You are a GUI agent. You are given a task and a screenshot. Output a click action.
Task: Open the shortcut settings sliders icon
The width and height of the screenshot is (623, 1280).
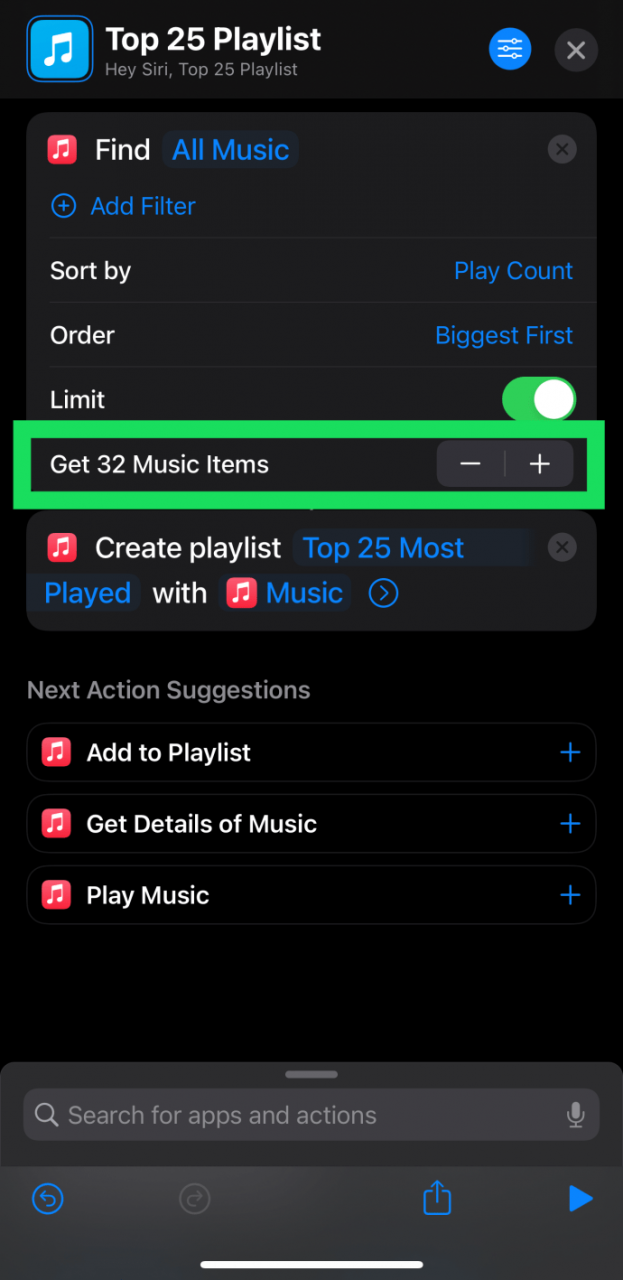(x=509, y=49)
